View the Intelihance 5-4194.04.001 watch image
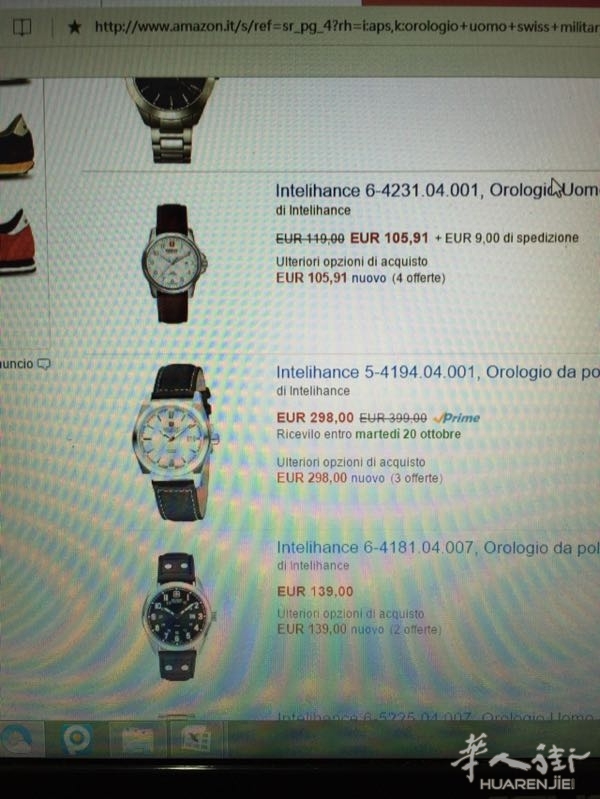Image resolution: width=600 pixels, height=799 pixels. tap(174, 440)
